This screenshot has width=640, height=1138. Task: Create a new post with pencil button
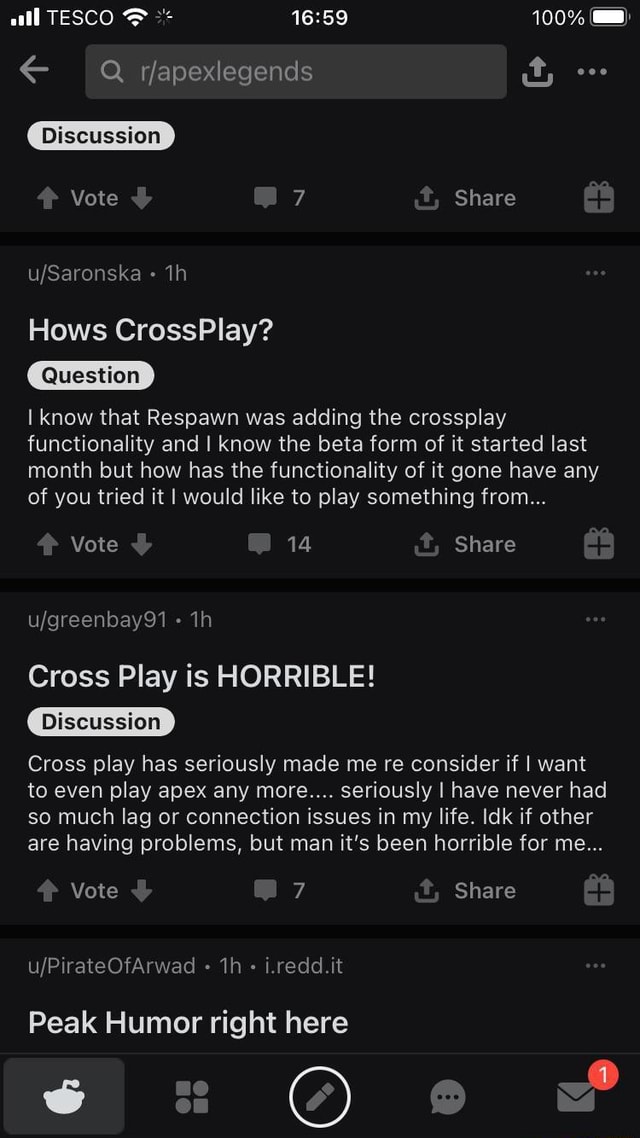[320, 1097]
